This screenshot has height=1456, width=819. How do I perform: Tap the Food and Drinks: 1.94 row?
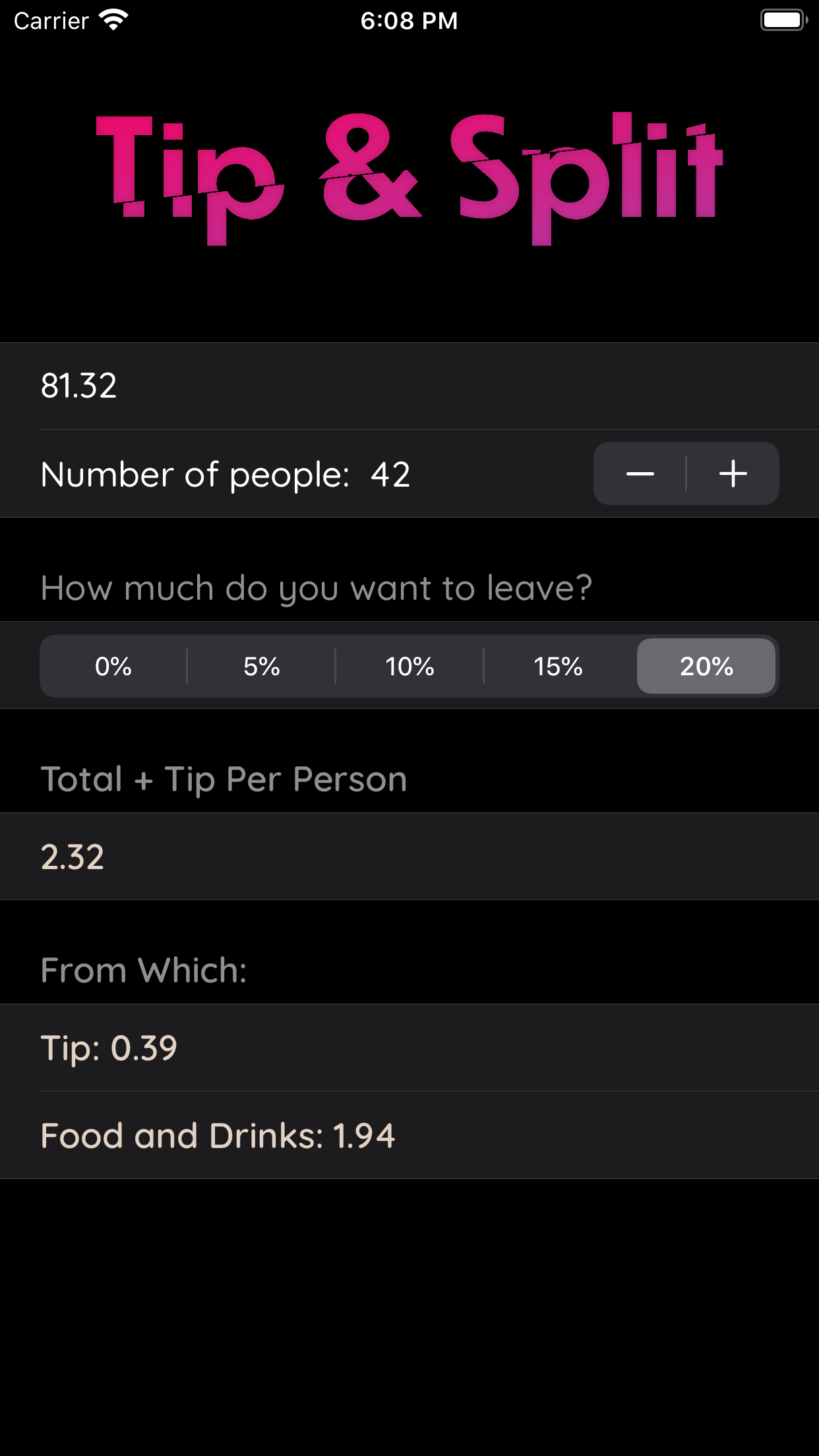click(217, 1135)
